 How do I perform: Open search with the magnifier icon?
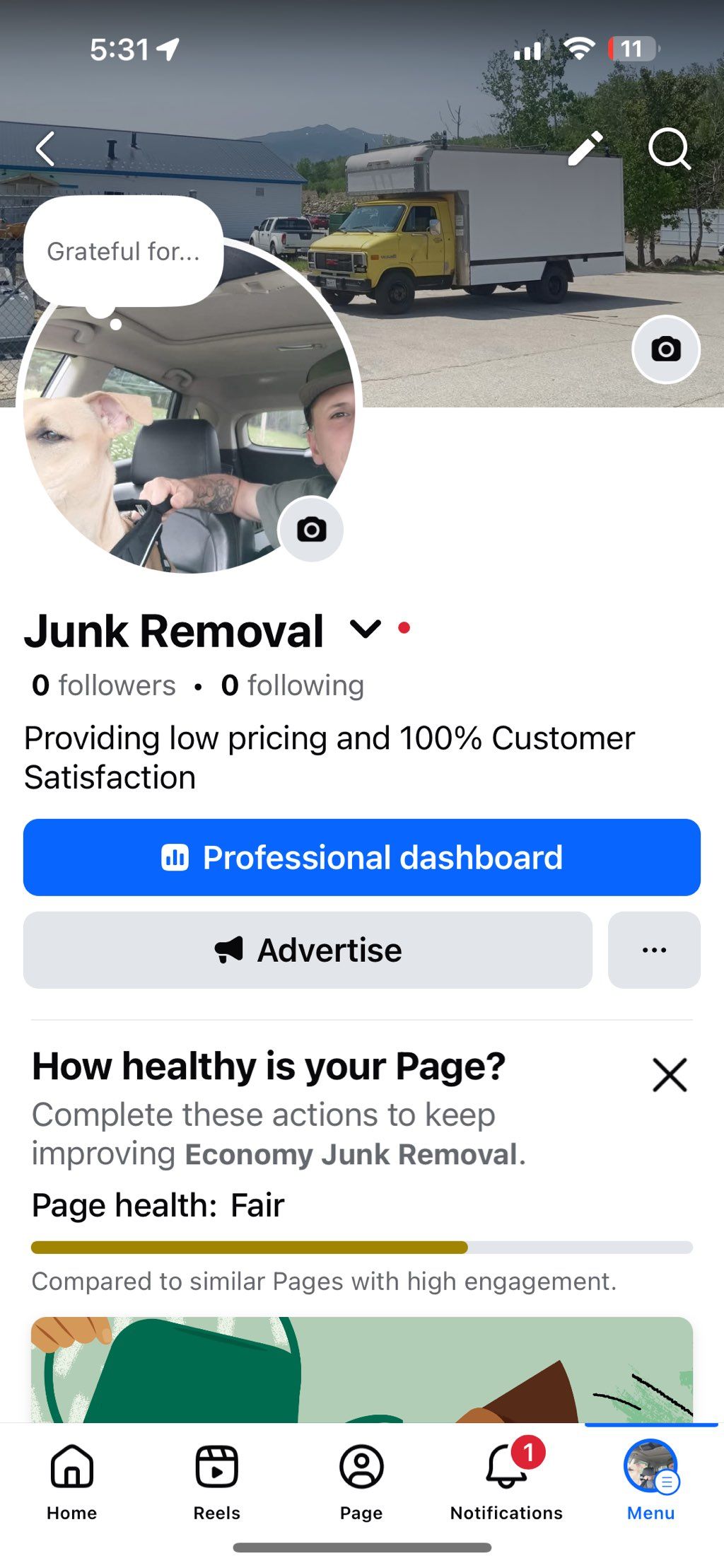point(668,149)
